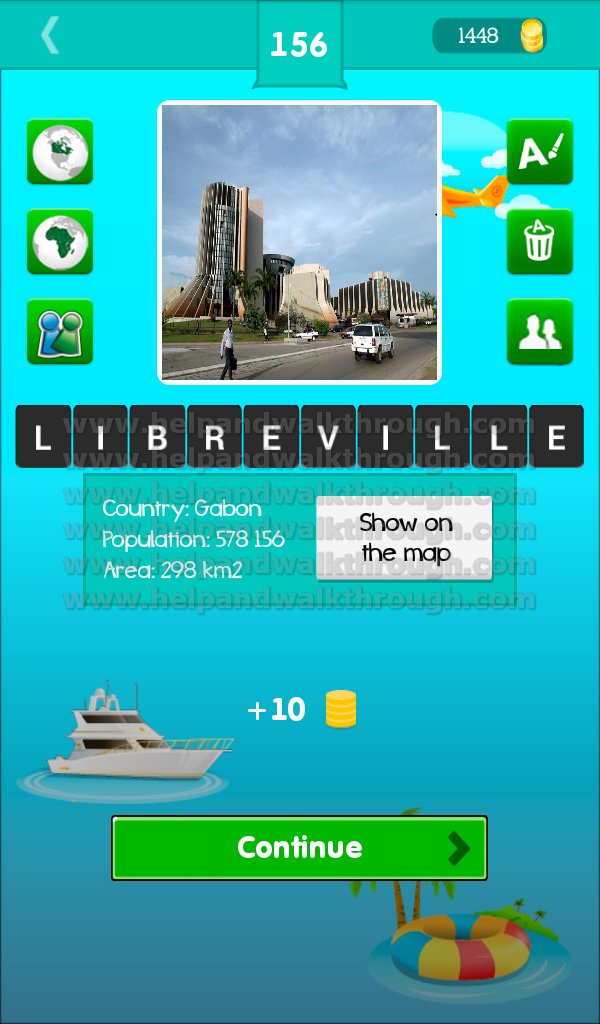Go back with the top-left arrow
Image resolution: width=600 pixels, height=1024 pixels.
click(50, 35)
